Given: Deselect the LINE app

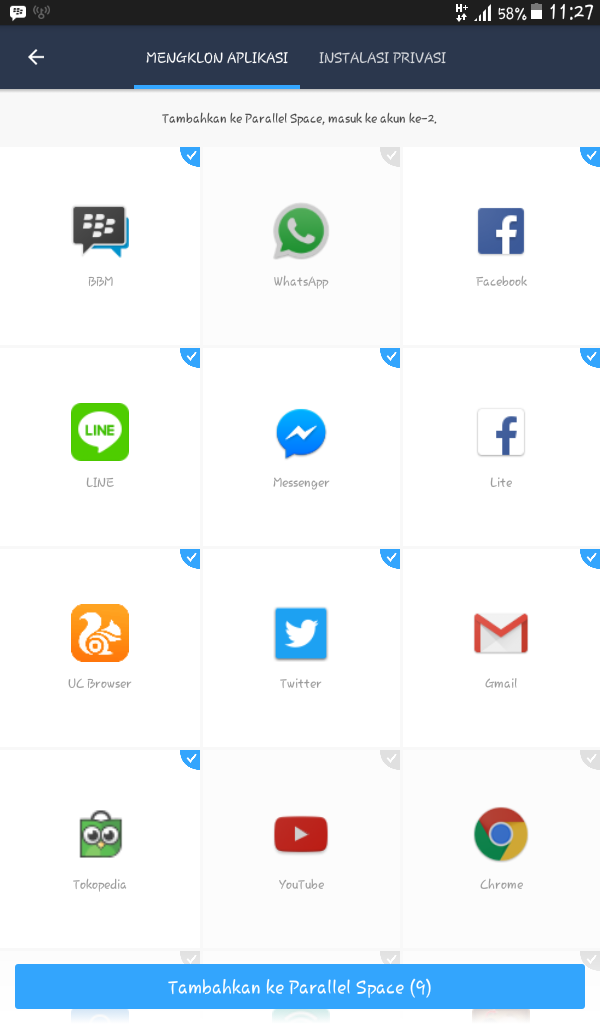Looking at the screenshot, I should pos(100,446).
